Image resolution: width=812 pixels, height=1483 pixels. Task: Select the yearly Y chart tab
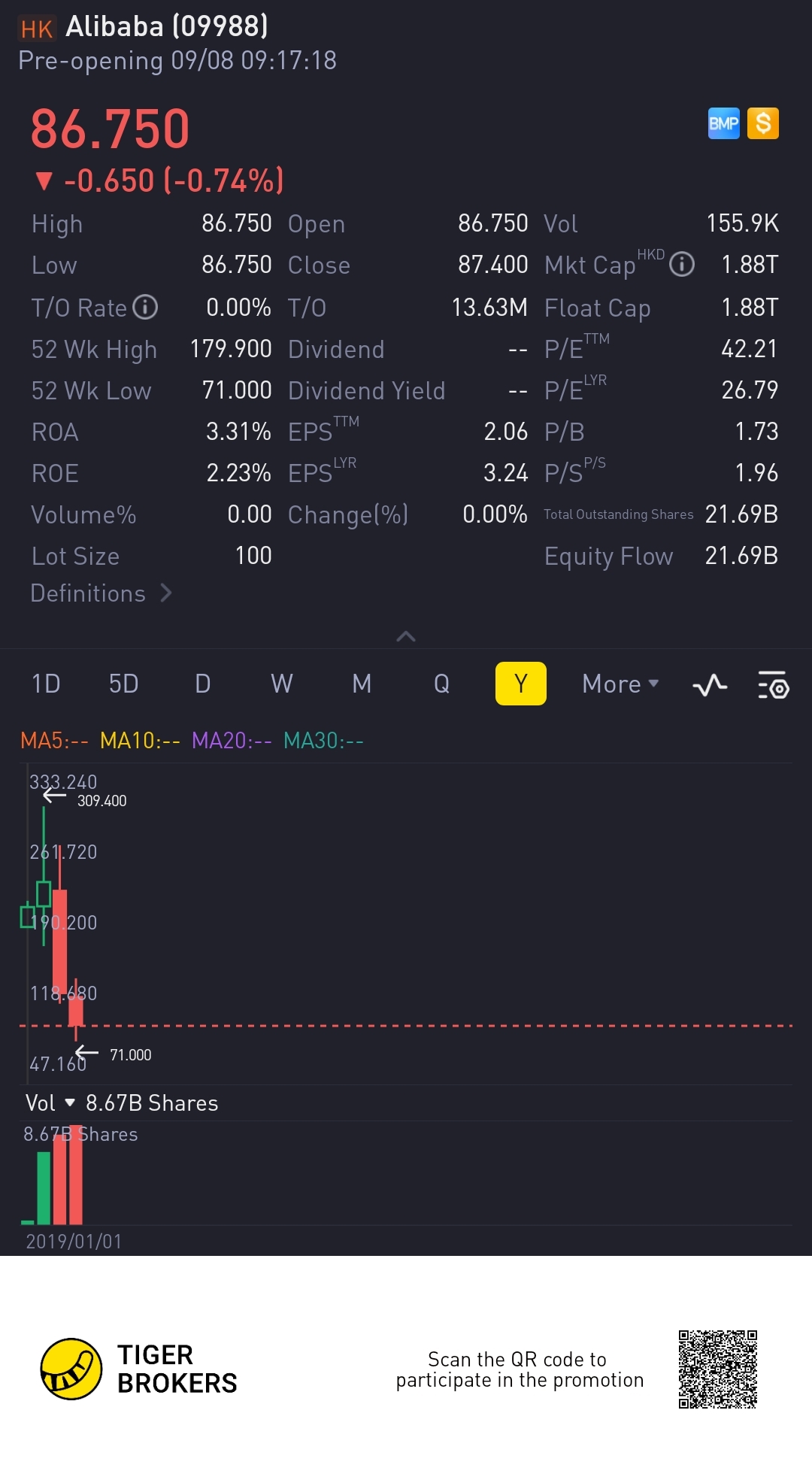click(520, 684)
